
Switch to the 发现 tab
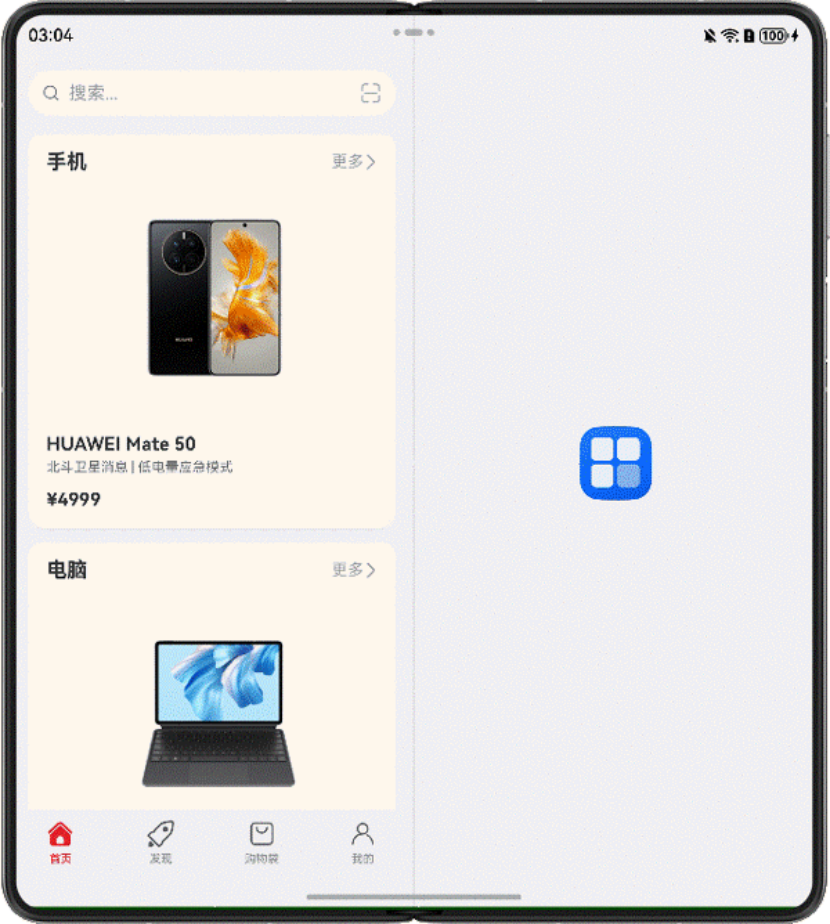[x=160, y=843]
